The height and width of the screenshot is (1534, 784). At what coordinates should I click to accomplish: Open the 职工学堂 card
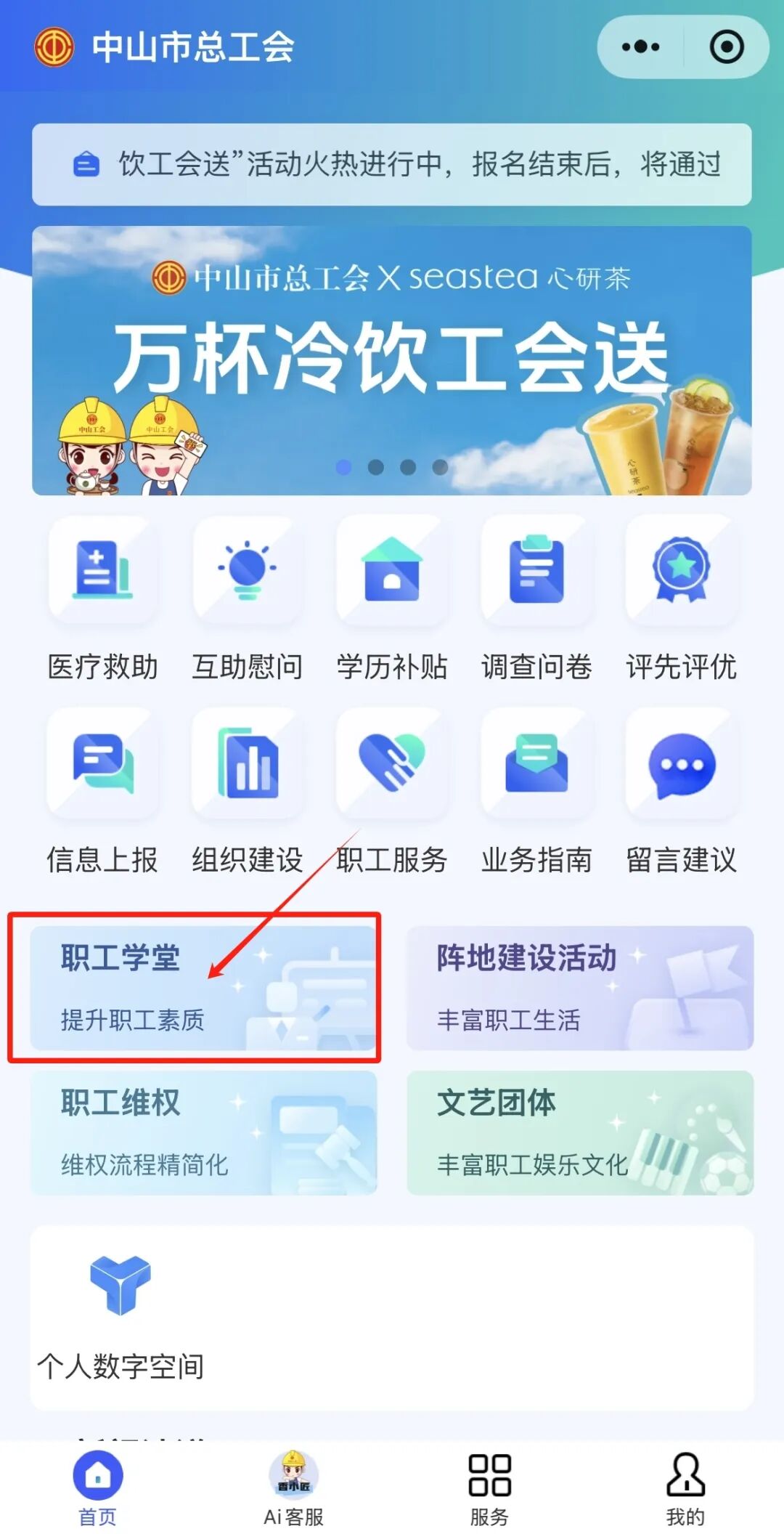point(203,988)
